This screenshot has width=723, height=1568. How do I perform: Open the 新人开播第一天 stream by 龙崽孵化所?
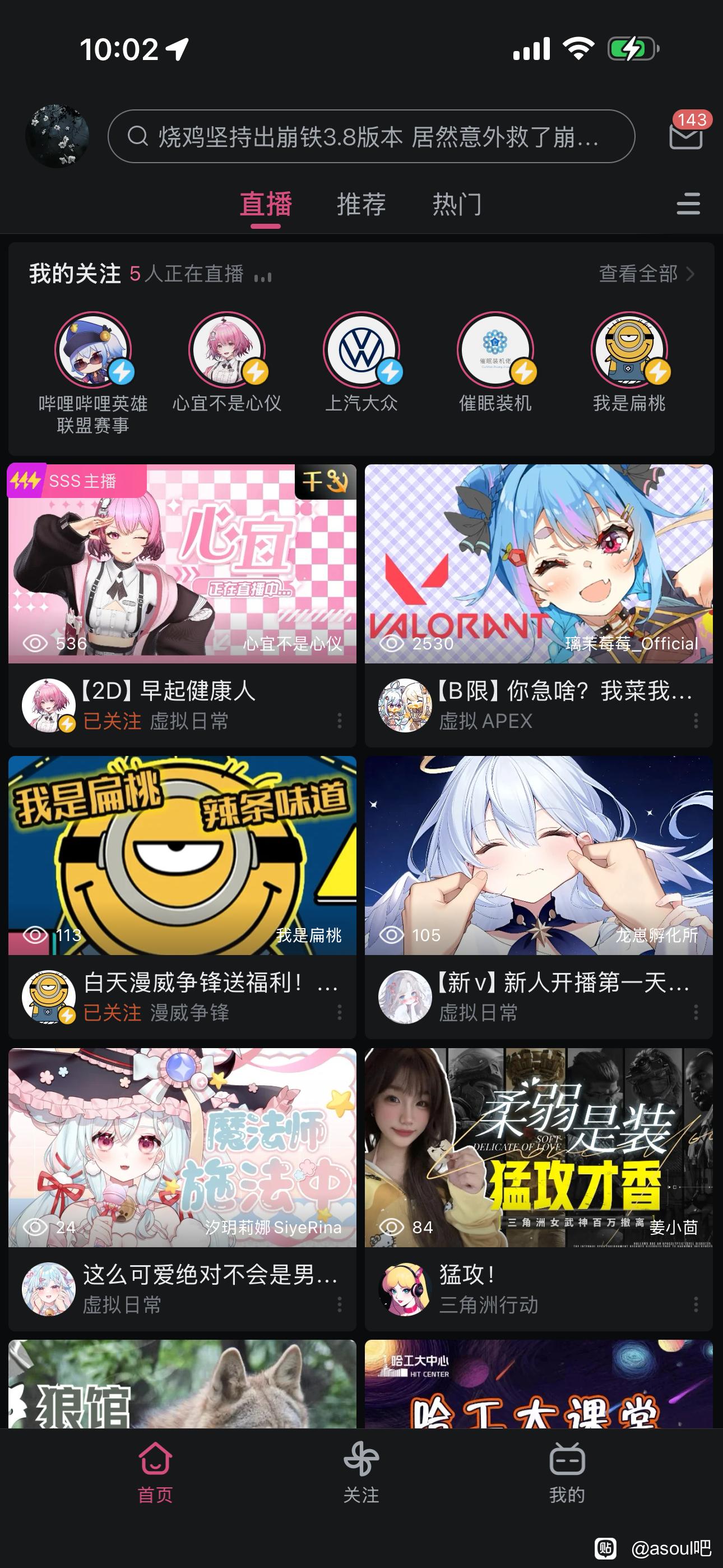click(x=539, y=855)
